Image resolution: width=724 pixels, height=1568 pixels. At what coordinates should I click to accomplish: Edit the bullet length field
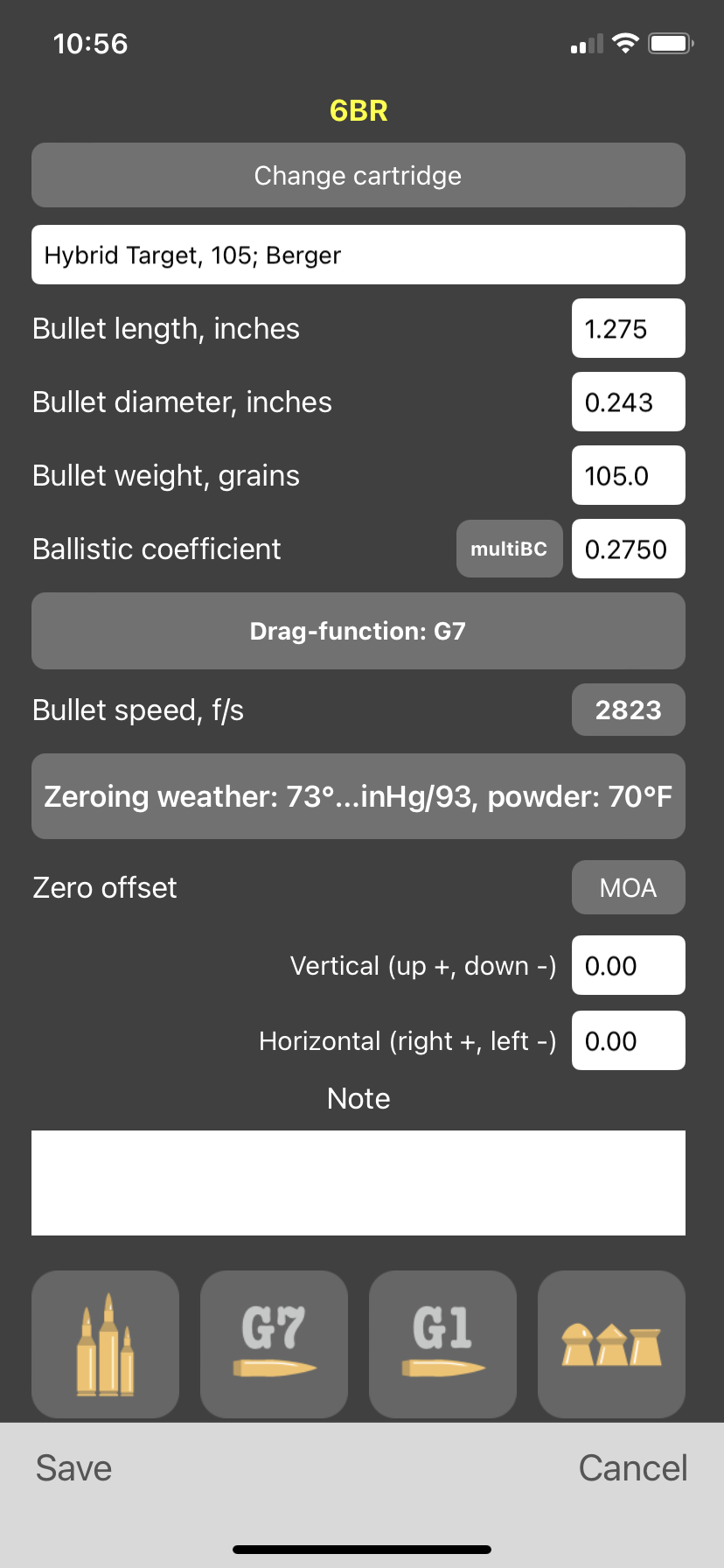point(628,328)
